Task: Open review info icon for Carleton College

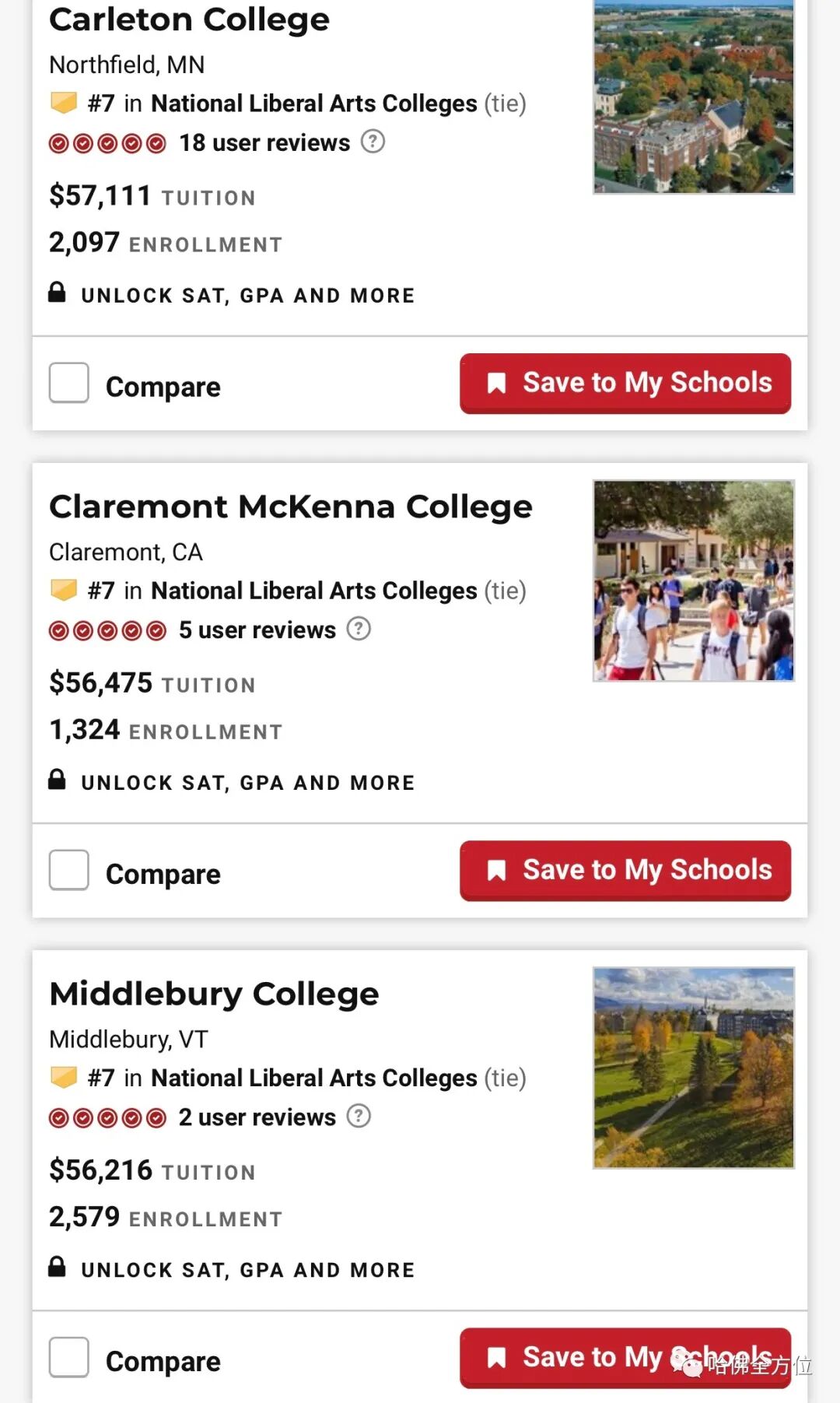Action: coord(373,142)
